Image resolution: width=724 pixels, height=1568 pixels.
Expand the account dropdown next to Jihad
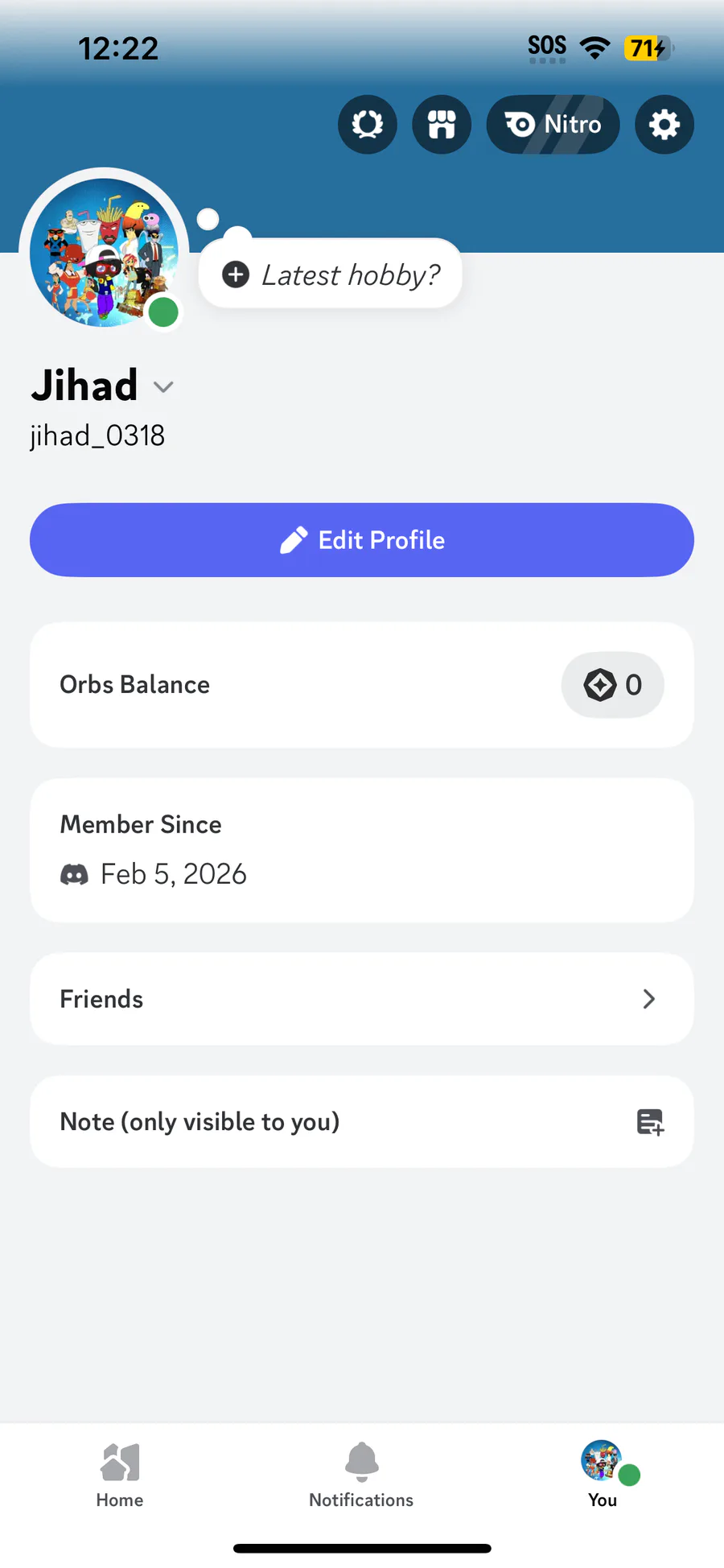163,387
